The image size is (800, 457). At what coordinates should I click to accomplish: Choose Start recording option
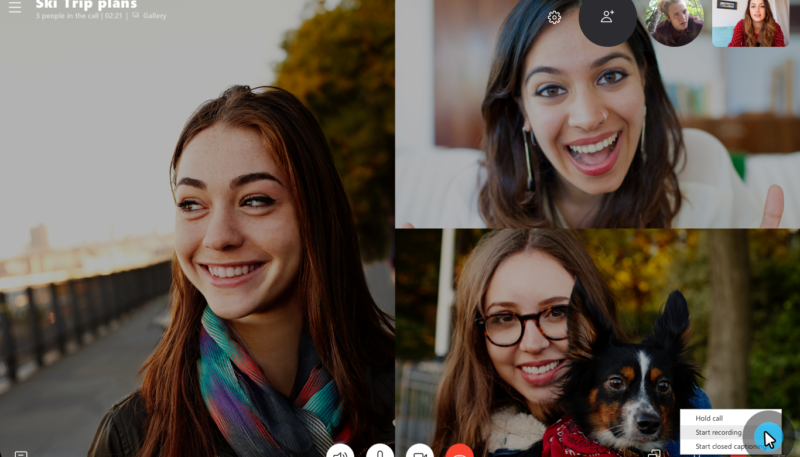pos(718,432)
